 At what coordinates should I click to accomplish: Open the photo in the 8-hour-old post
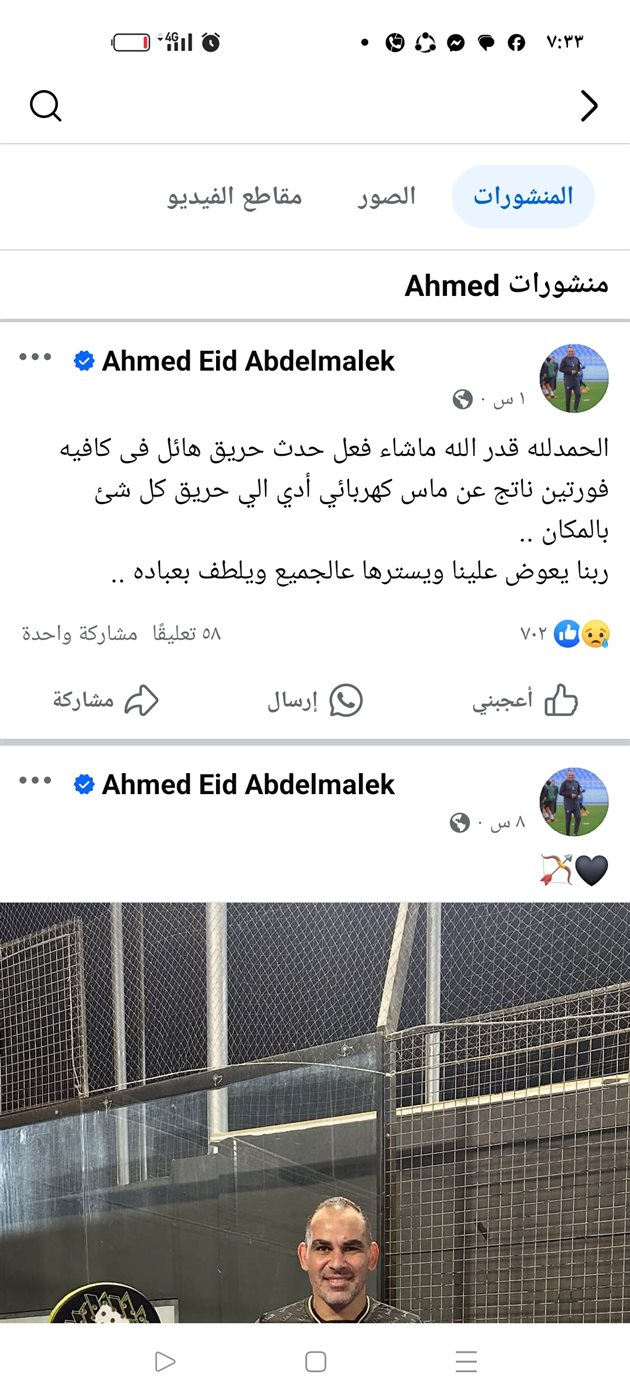(315, 1110)
